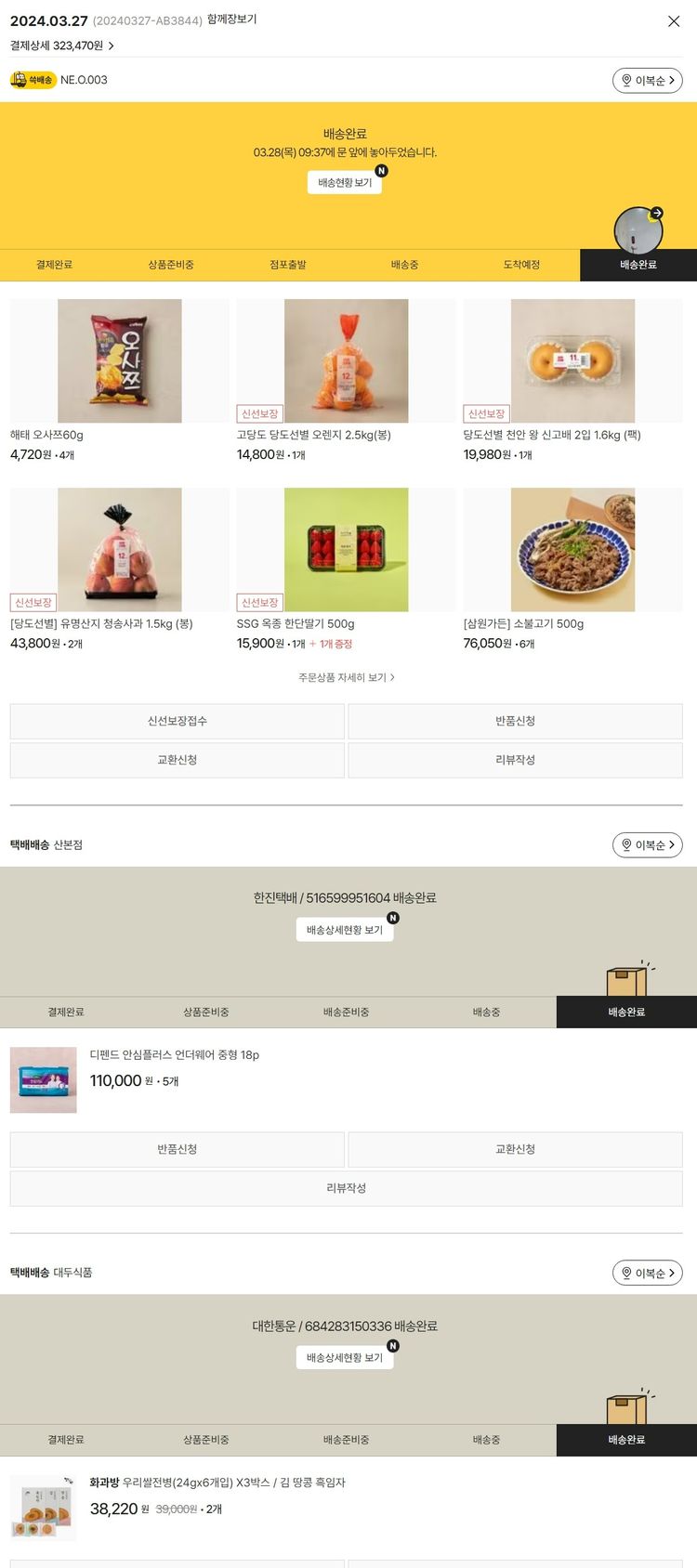Tap the 신선보장접수 button
The width and height of the screenshot is (697, 1568).
click(x=178, y=722)
